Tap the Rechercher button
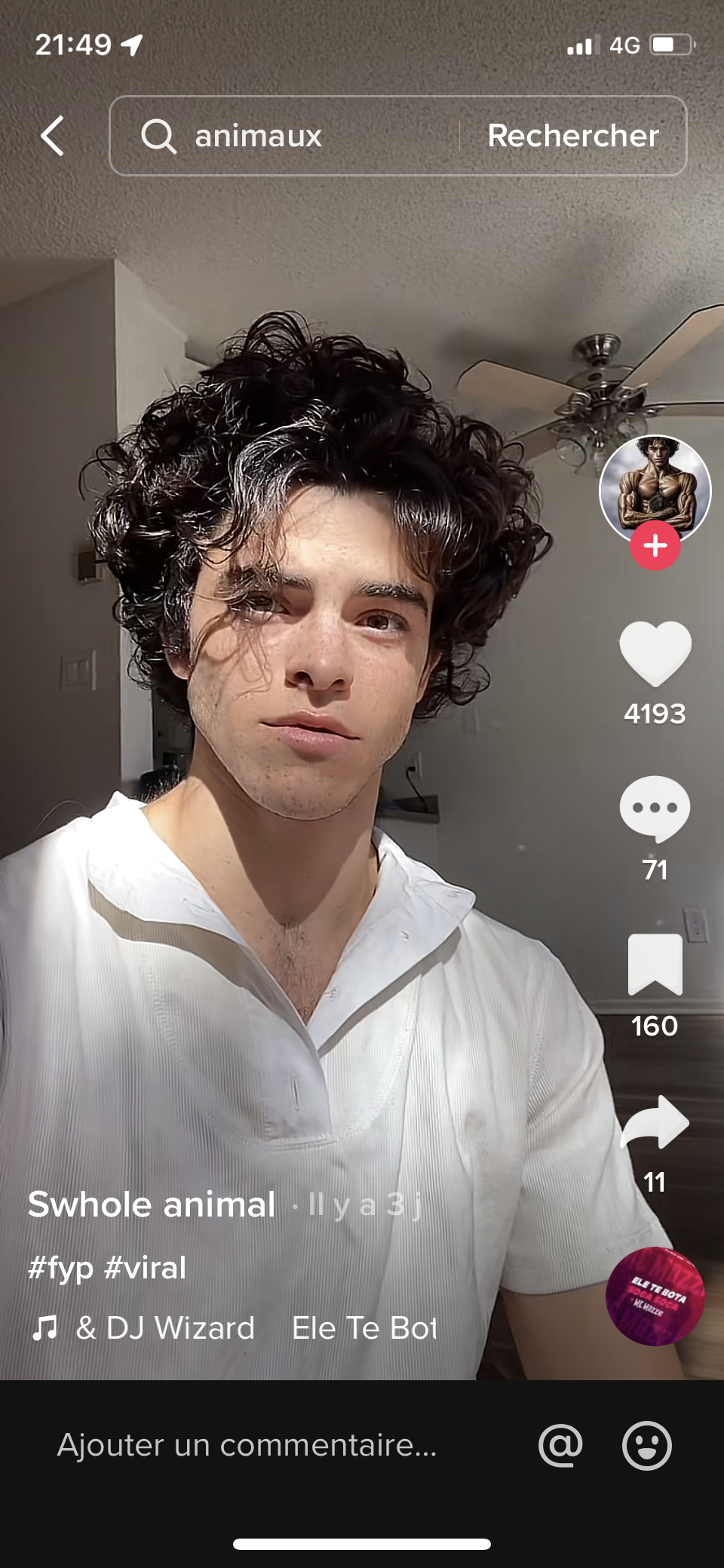This screenshot has height=1568, width=724. tap(573, 136)
